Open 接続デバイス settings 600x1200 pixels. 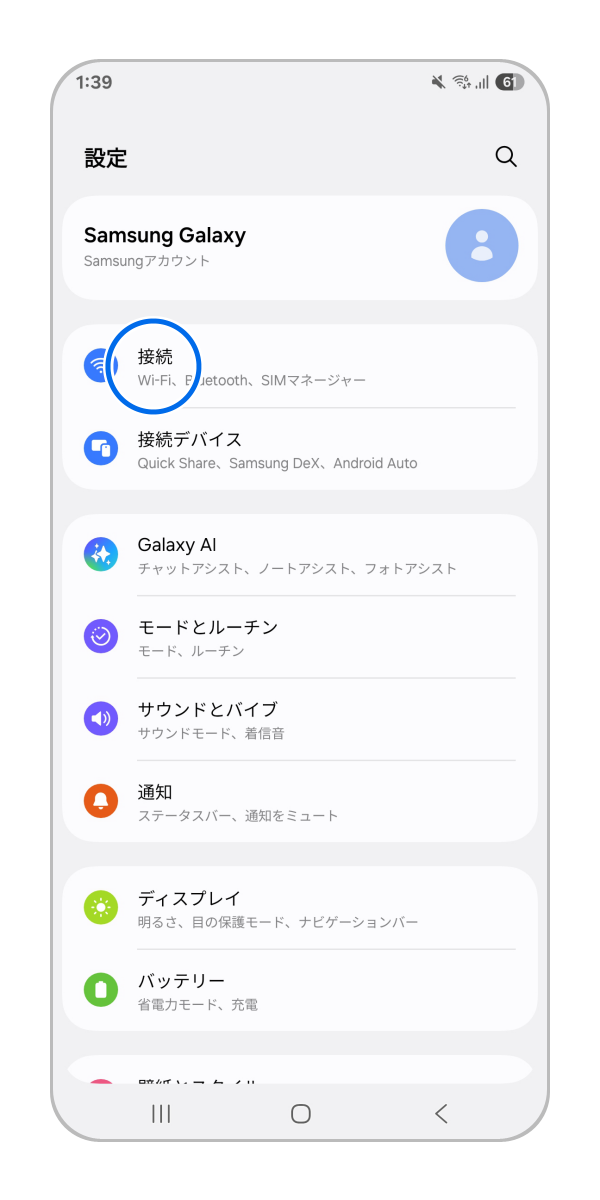pyautogui.click(x=300, y=449)
